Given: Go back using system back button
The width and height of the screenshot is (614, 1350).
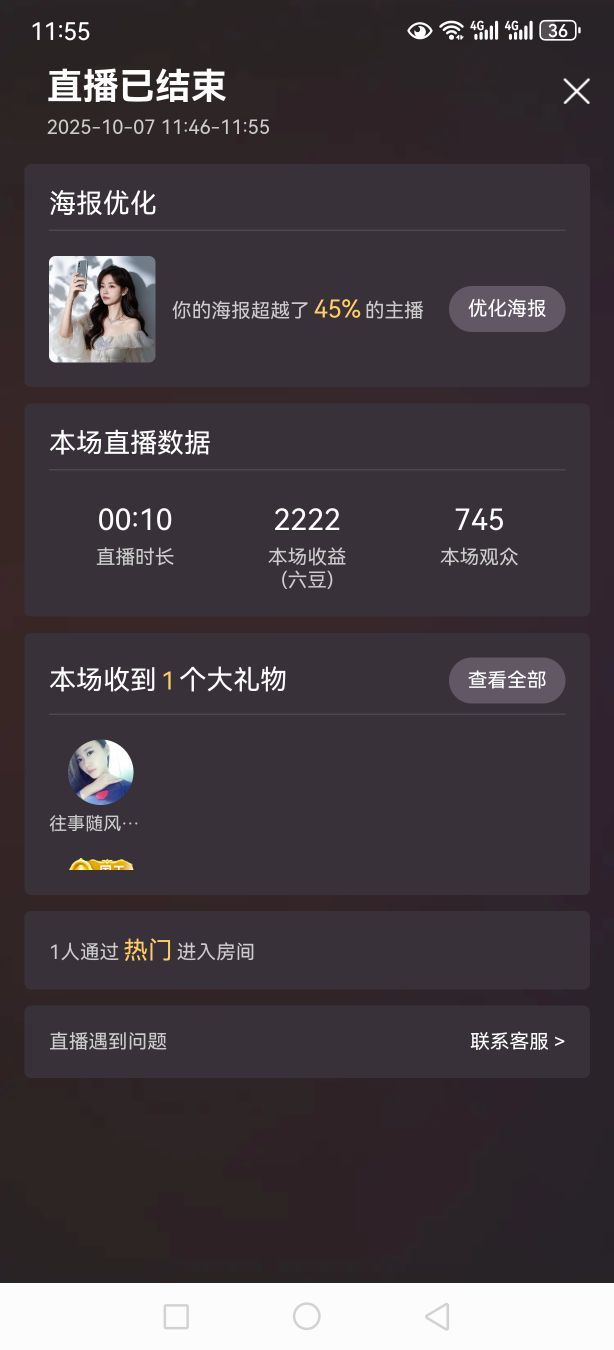Looking at the screenshot, I should (x=437, y=1316).
